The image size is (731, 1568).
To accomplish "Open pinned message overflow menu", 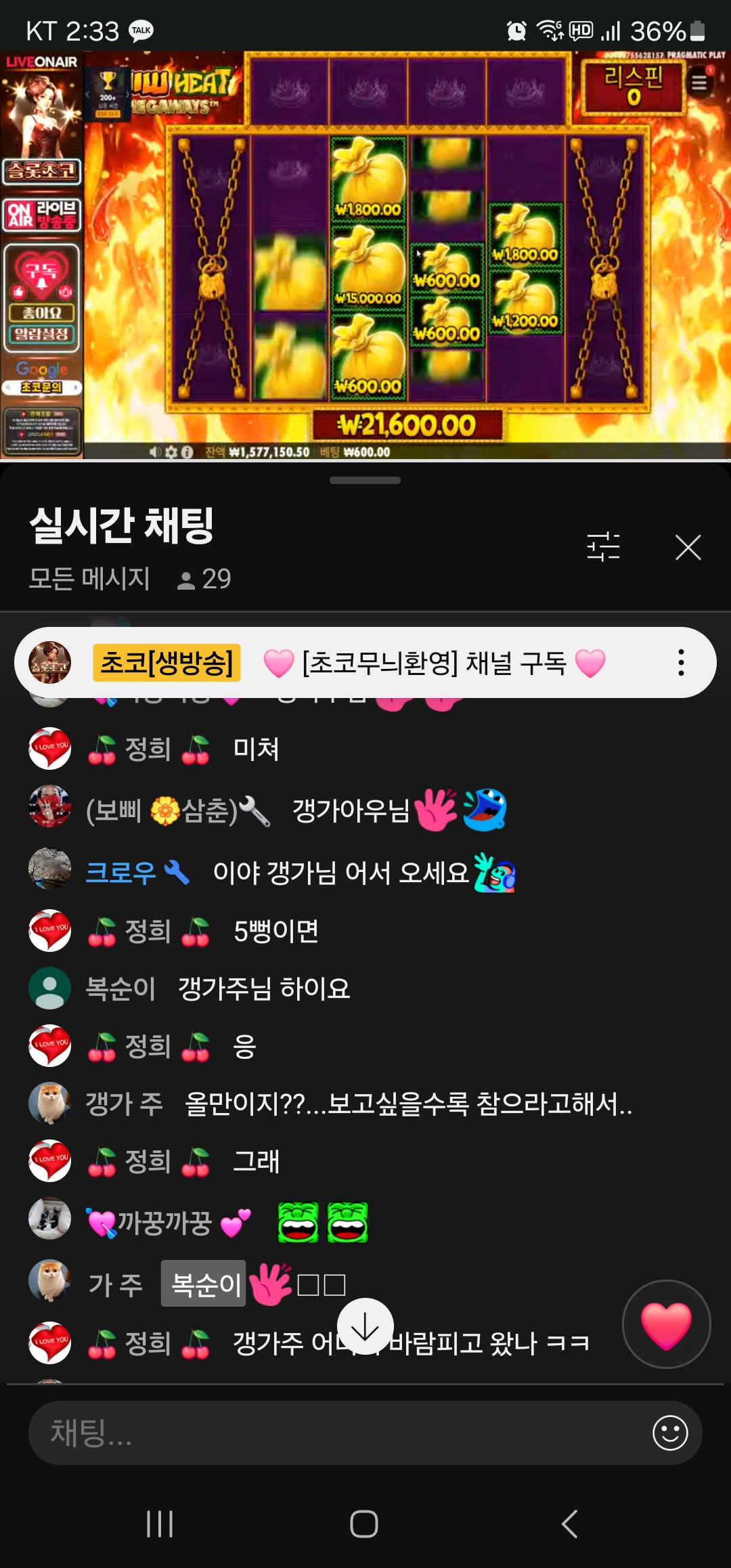I will [x=681, y=663].
